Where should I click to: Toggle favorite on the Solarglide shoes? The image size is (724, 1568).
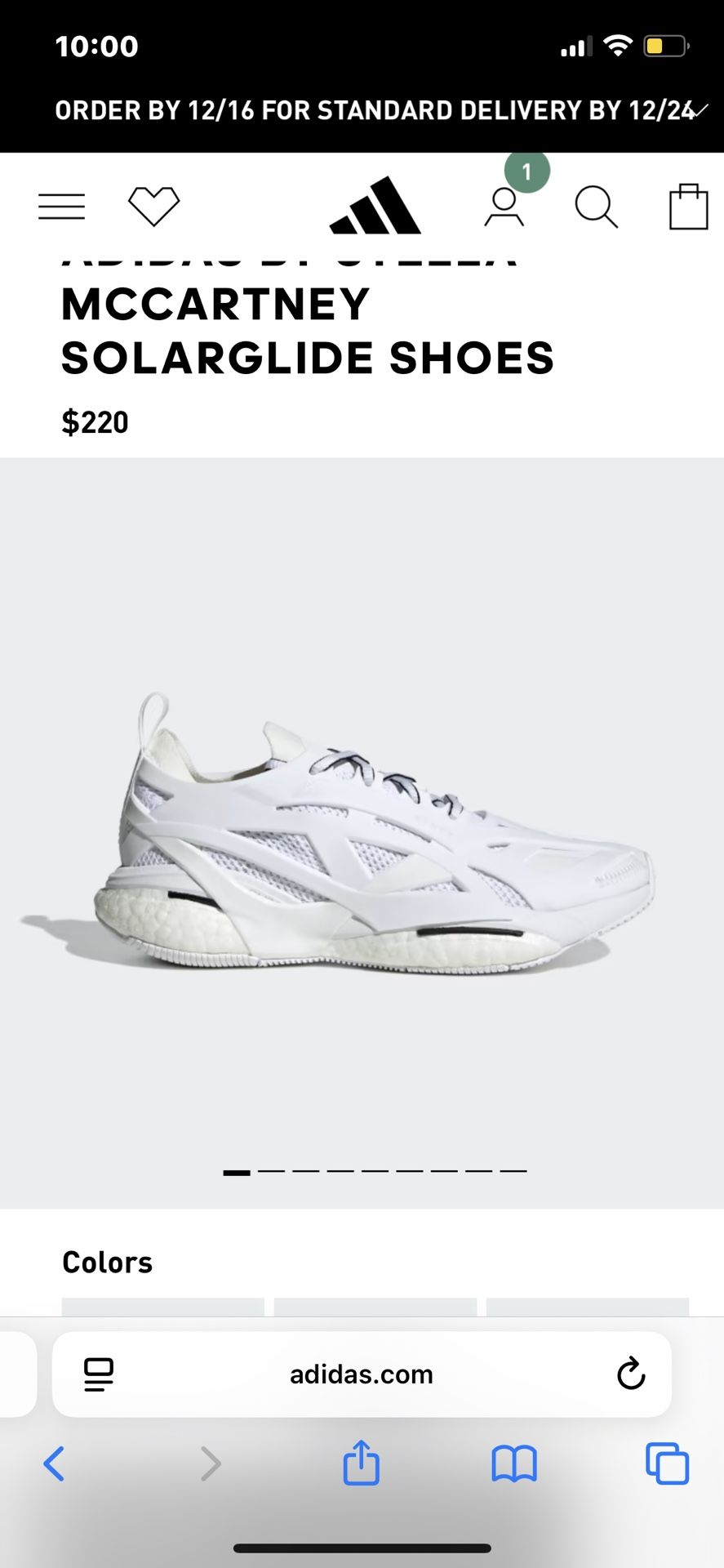153,206
